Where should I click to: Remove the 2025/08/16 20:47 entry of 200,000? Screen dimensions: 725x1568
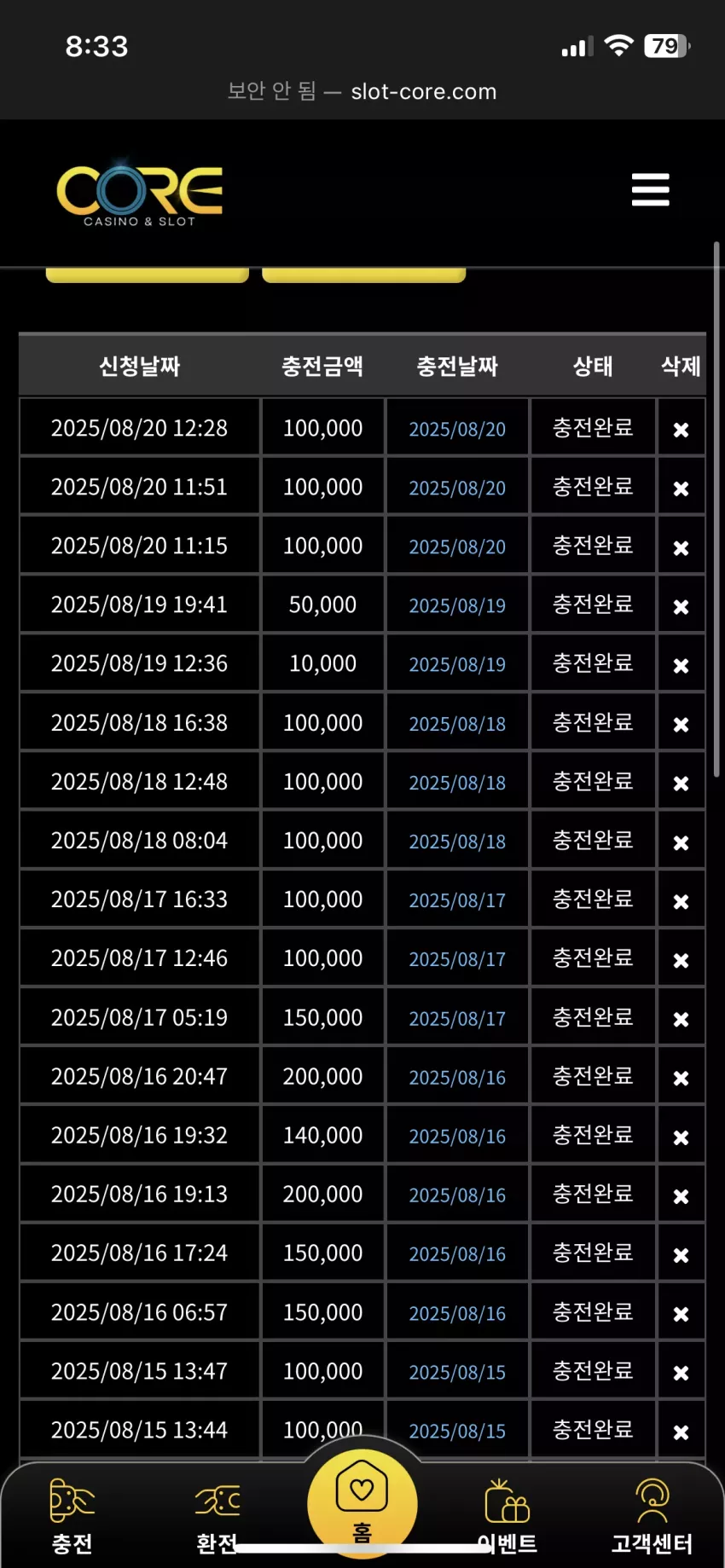tap(681, 1078)
